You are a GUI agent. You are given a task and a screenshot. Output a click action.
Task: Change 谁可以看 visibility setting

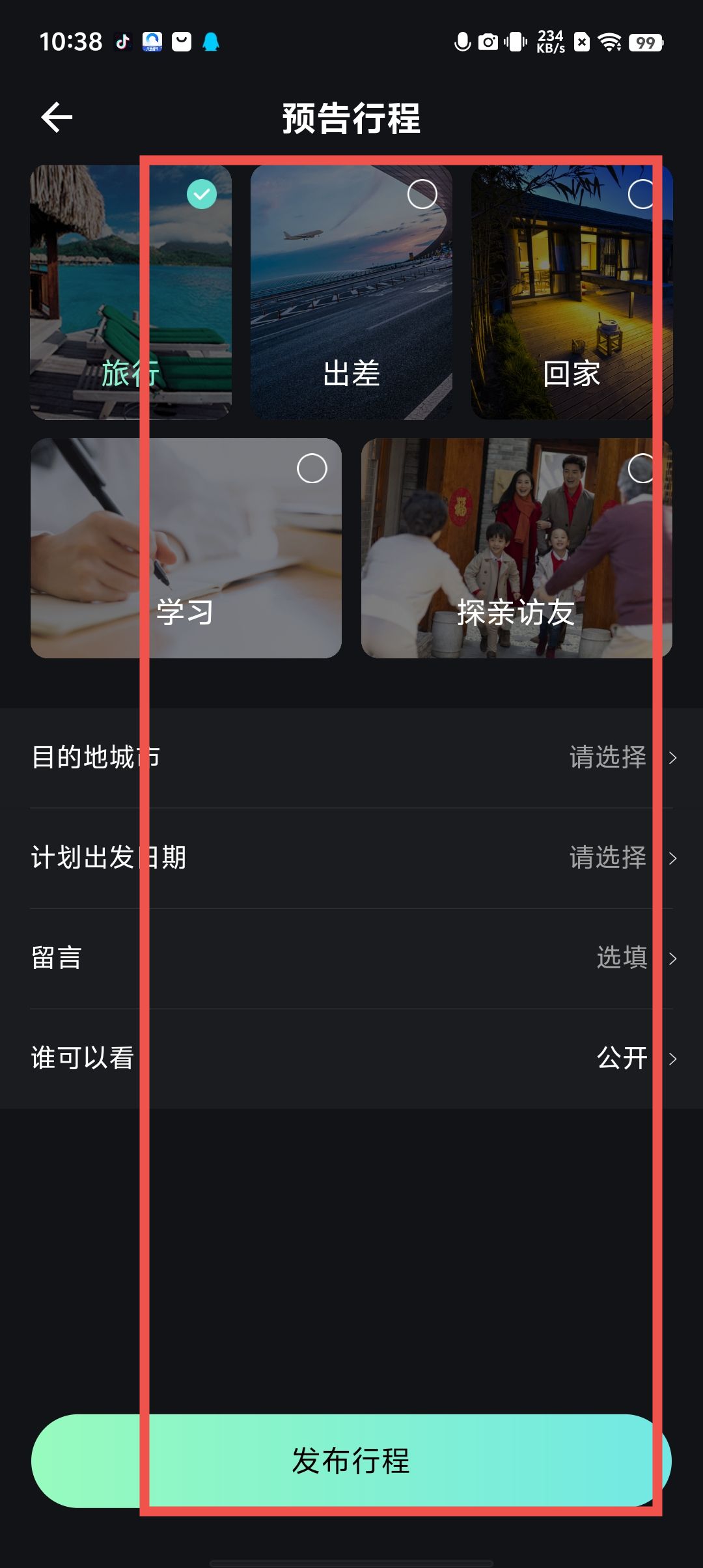click(351, 1058)
